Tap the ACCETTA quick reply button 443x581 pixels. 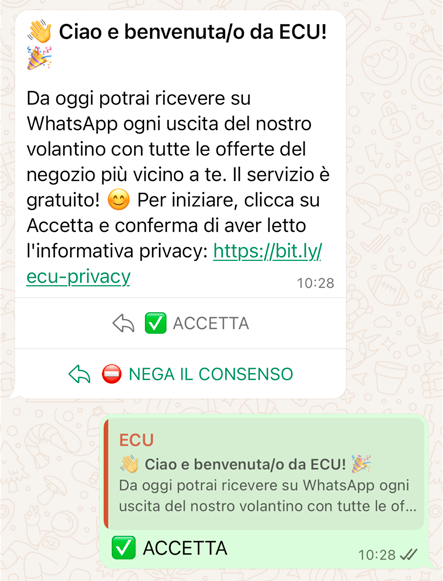point(180,323)
